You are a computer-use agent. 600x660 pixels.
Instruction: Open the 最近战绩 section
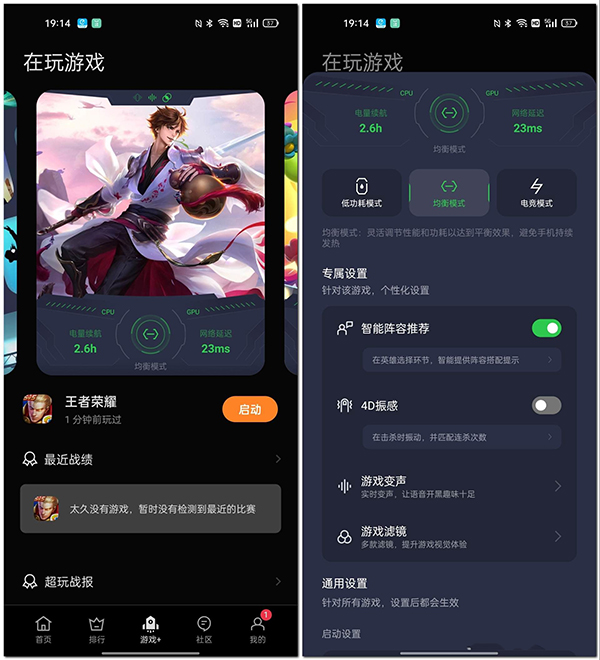(x=150, y=459)
